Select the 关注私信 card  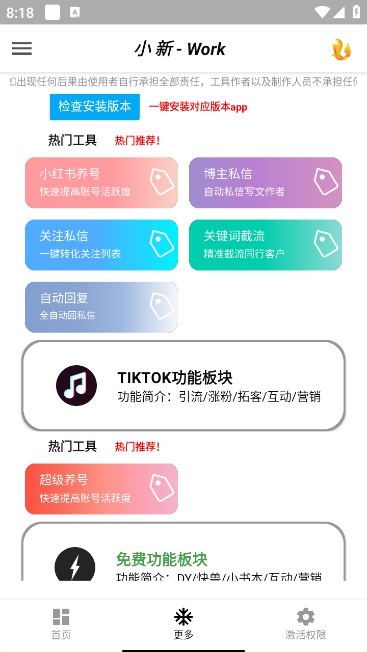101,245
